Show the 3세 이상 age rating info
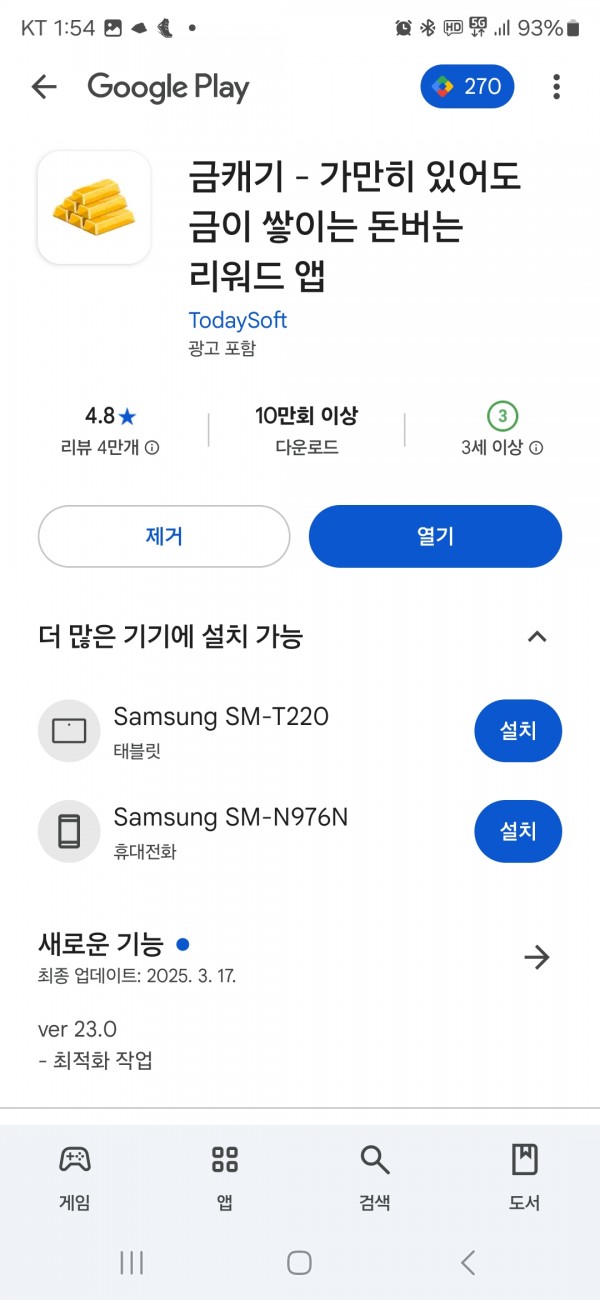Viewport: 600px width, 1300px height. pos(502,431)
